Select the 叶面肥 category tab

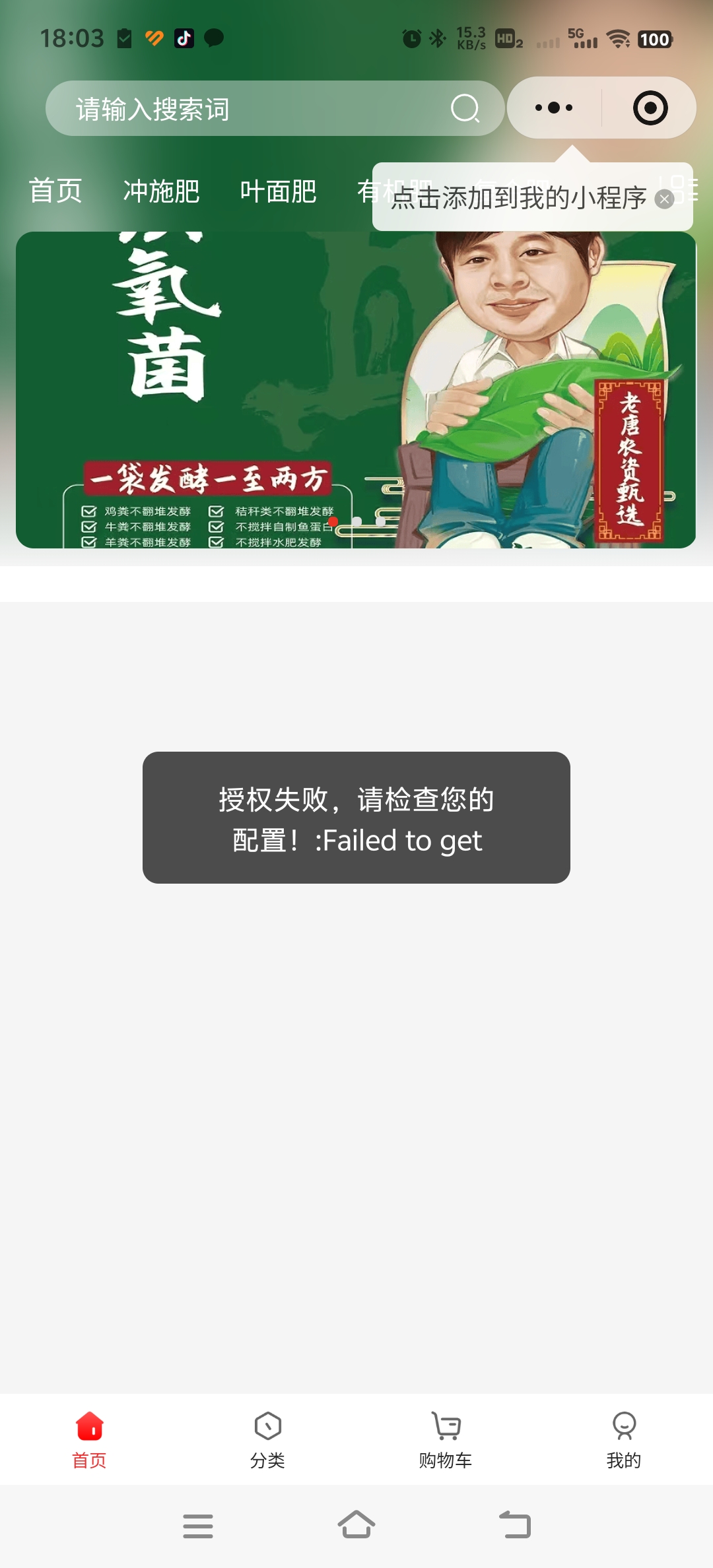click(278, 191)
